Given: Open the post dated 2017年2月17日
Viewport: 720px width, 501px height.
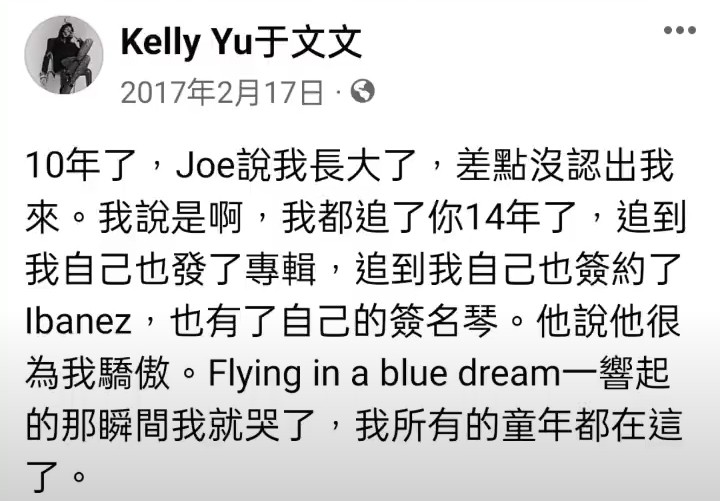Looking at the screenshot, I should tap(222, 93).
